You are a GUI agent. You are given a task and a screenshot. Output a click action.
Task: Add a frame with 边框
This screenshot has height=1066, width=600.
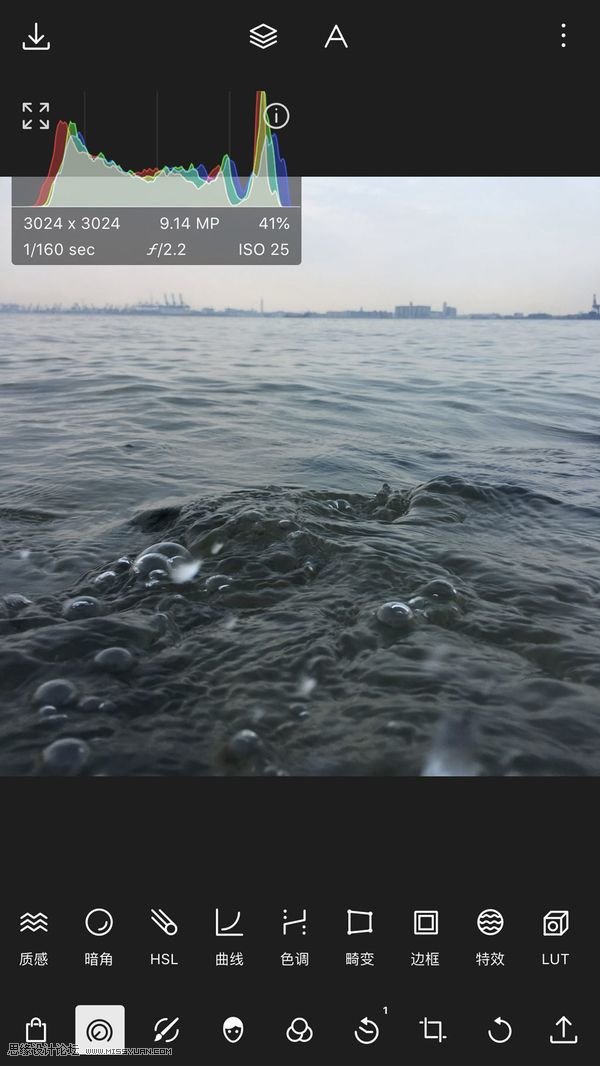point(425,936)
